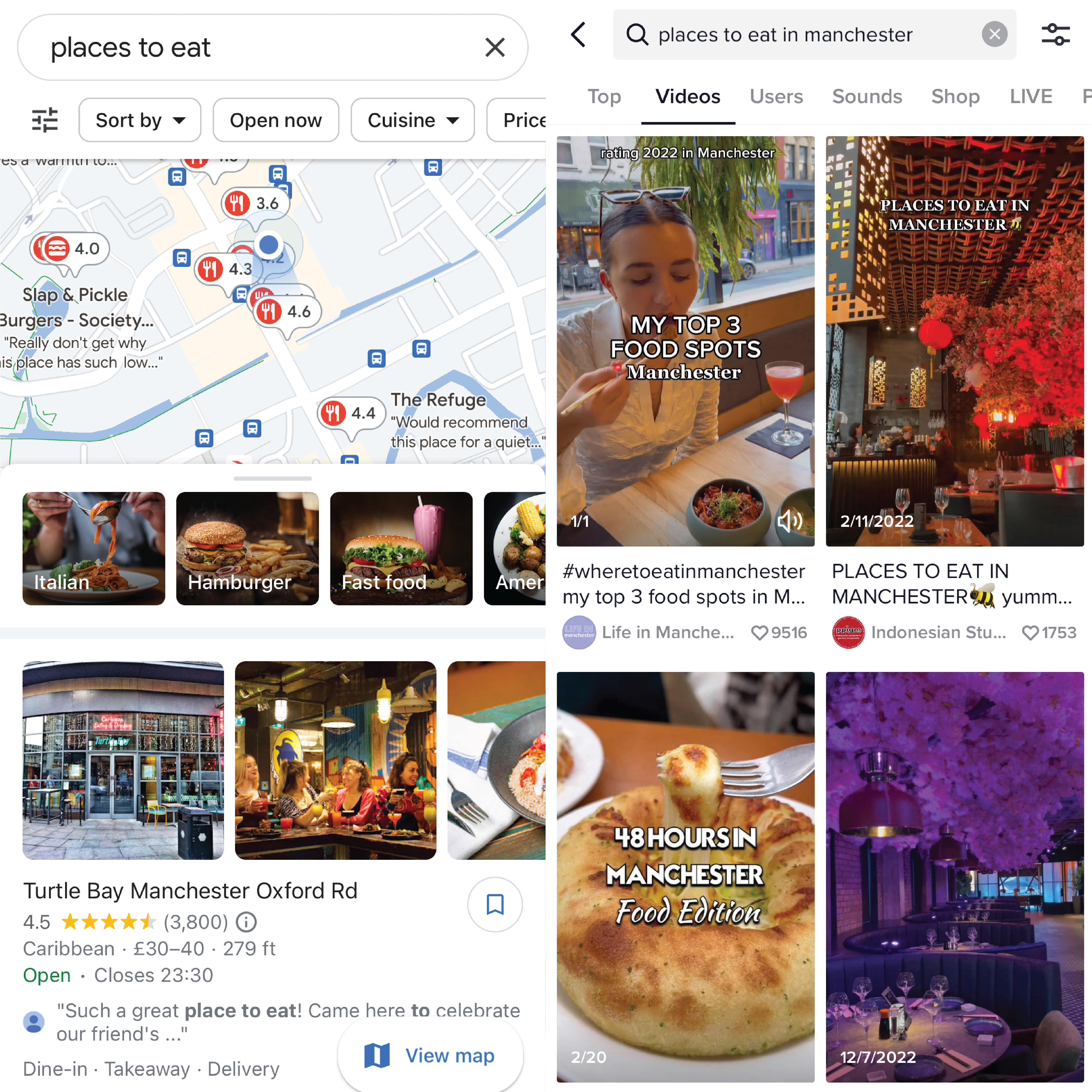Play the My Top 3 Food Spots video
1092x1092 pixels.
click(x=685, y=341)
